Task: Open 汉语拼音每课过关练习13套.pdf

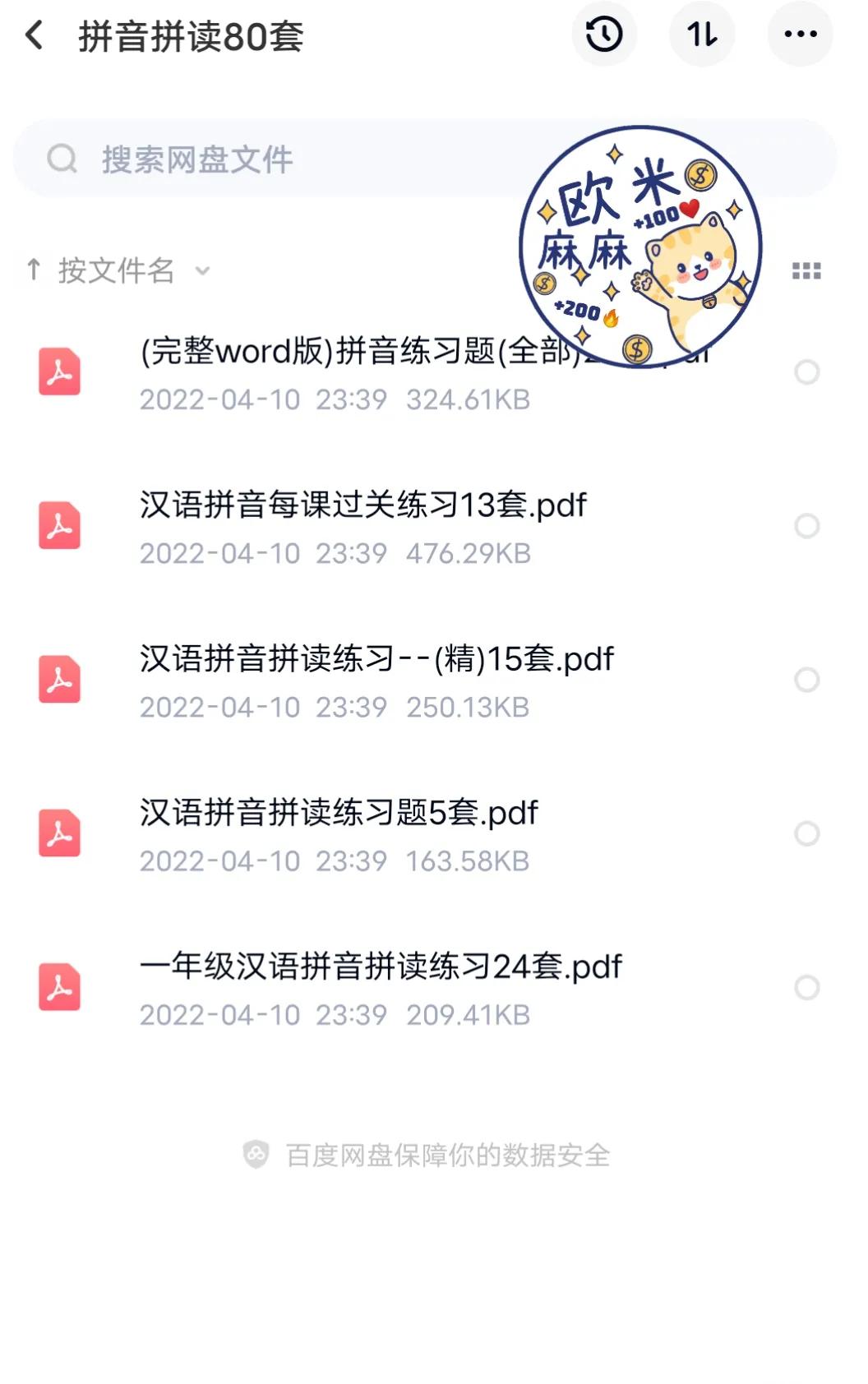Action: click(x=362, y=507)
